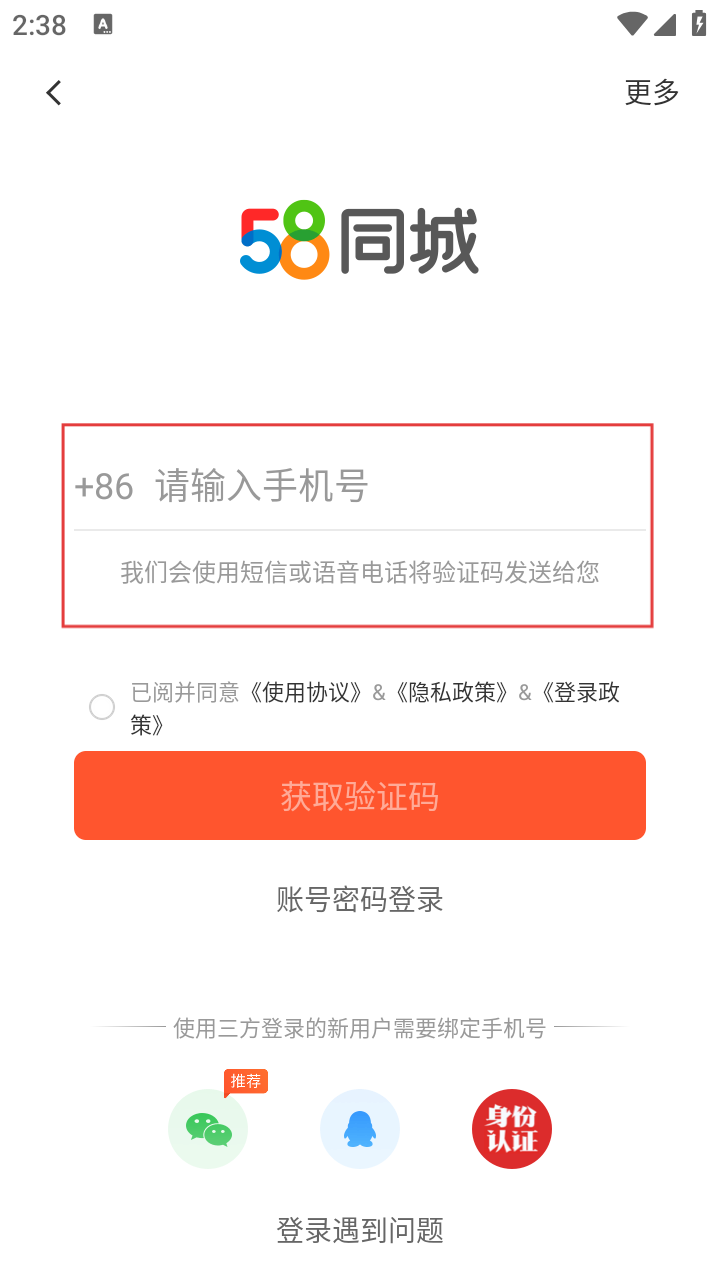The image size is (720, 1280).
Task: Tap 获取验证码 to get code
Action: (360, 796)
